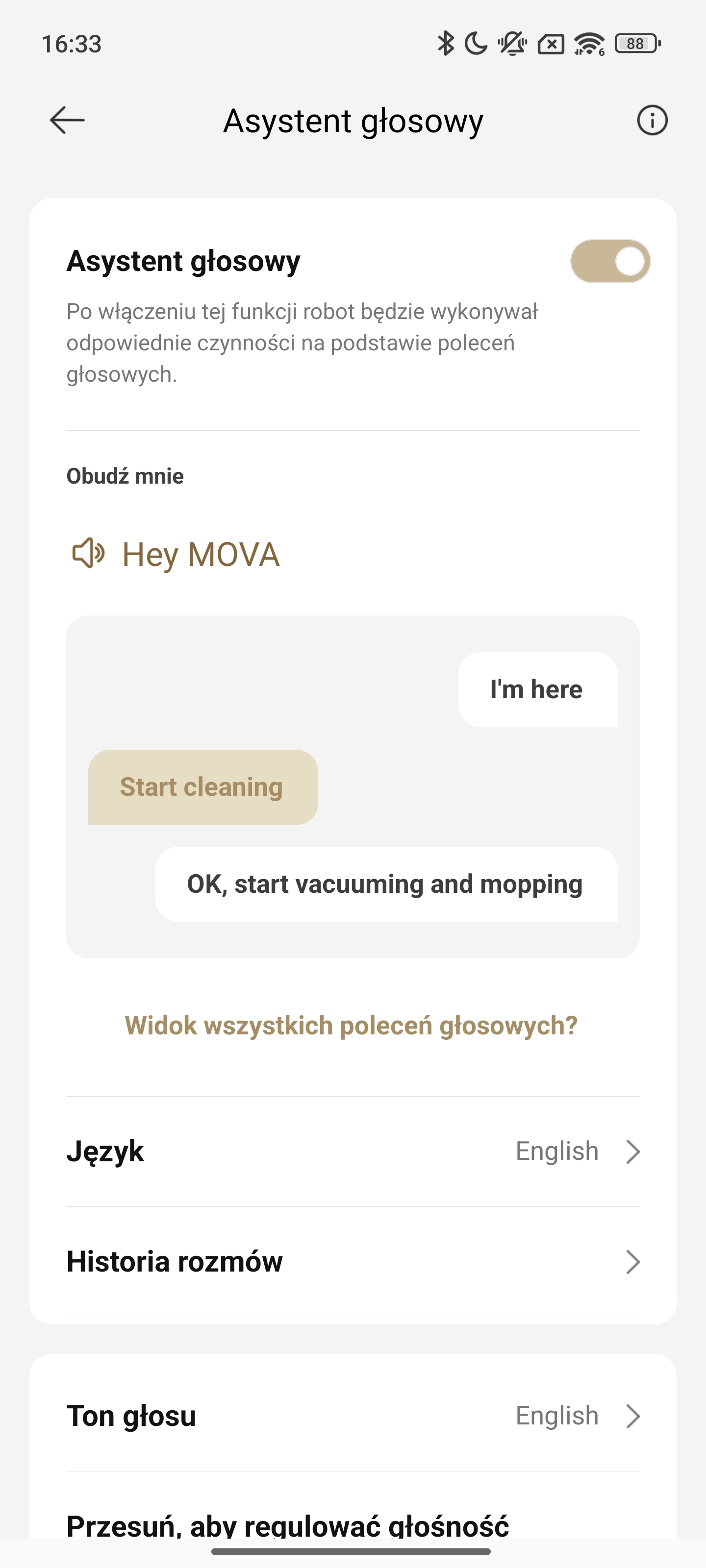
Task: Disable the Asystent głosowy switch
Action: click(610, 261)
